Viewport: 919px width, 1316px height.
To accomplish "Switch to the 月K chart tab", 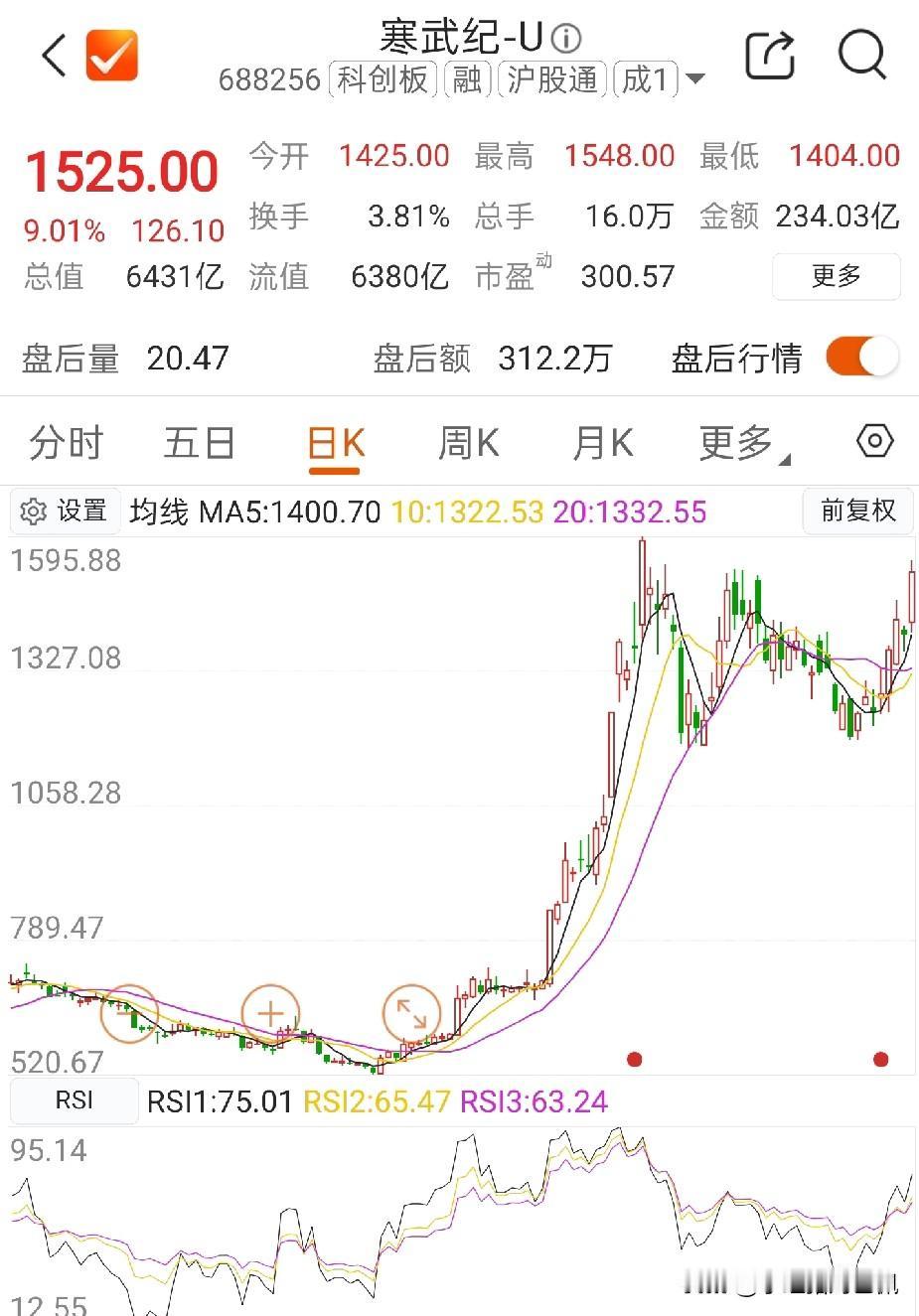I will coord(602,443).
